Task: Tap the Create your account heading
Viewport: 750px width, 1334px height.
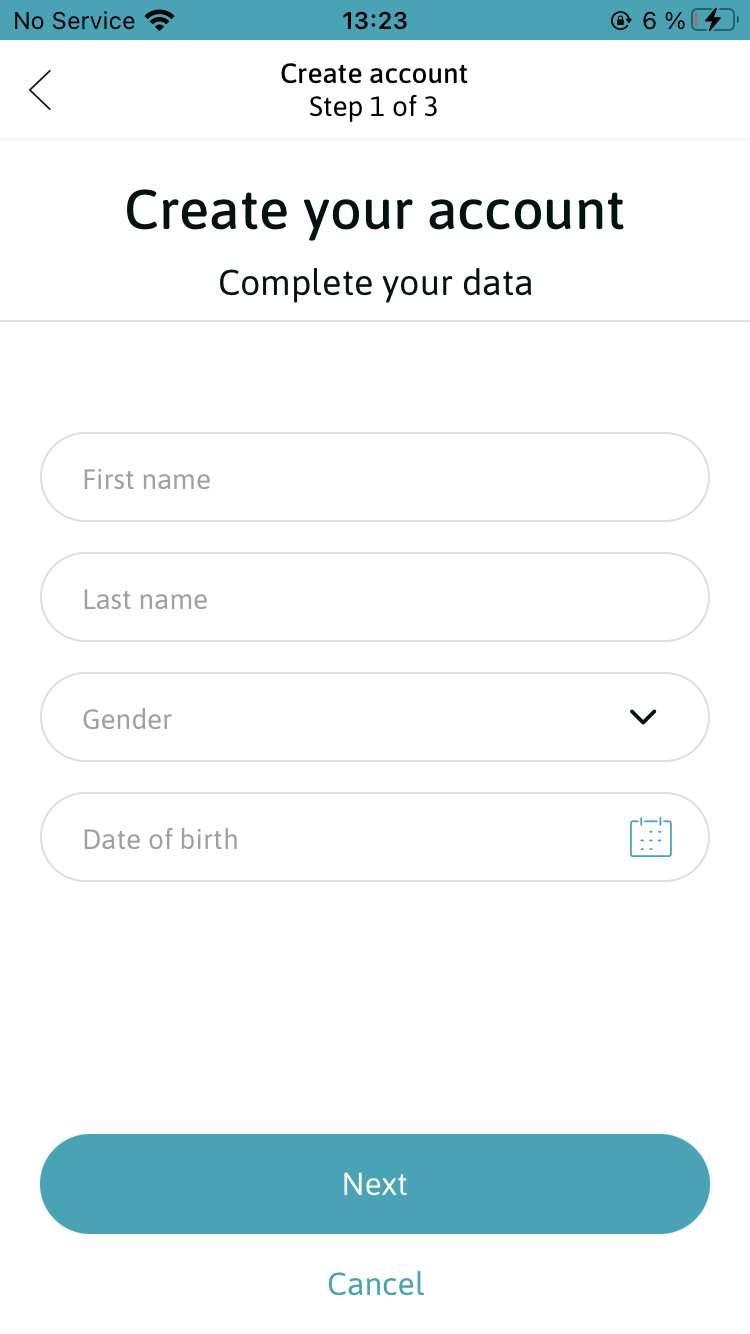Action: pos(375,210)
